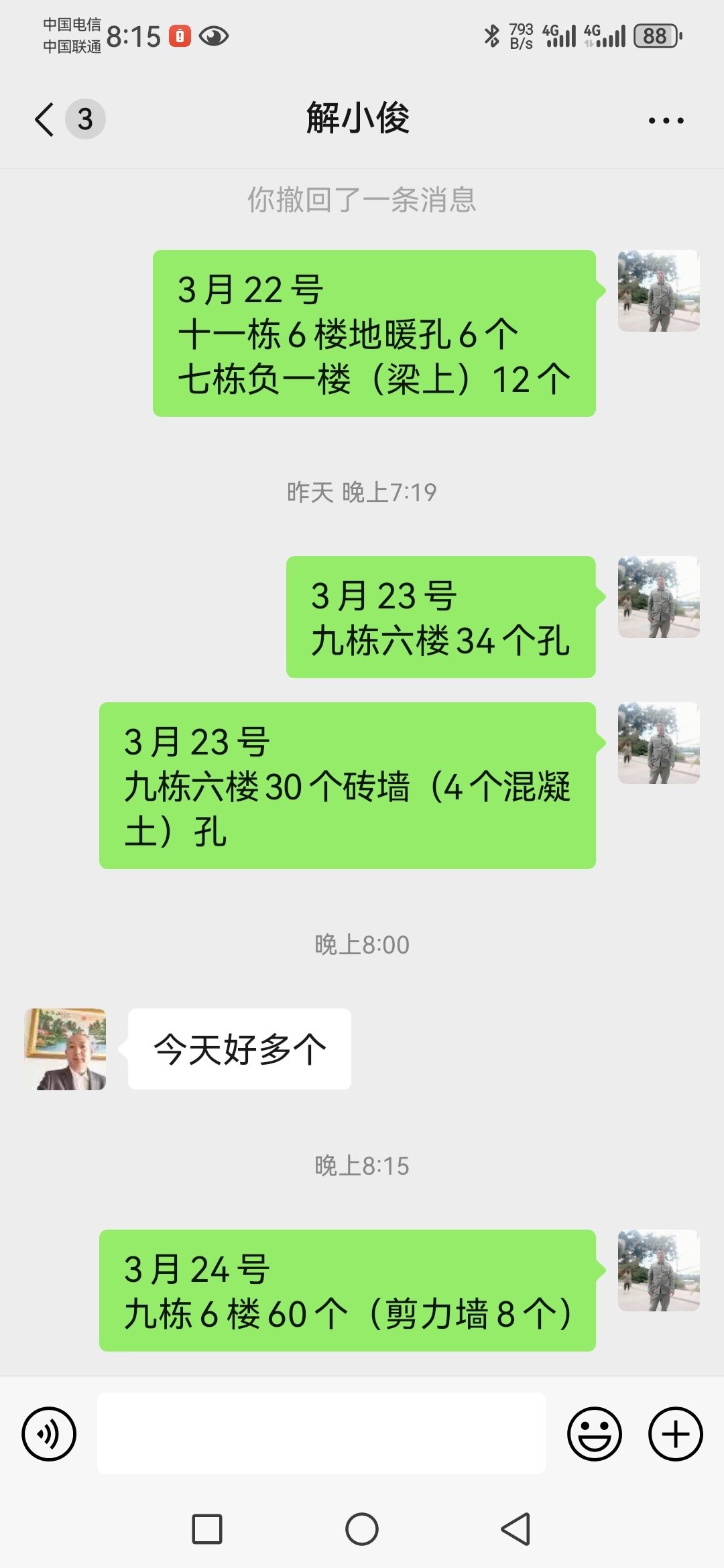Focus the message text field

point(321,1433)
